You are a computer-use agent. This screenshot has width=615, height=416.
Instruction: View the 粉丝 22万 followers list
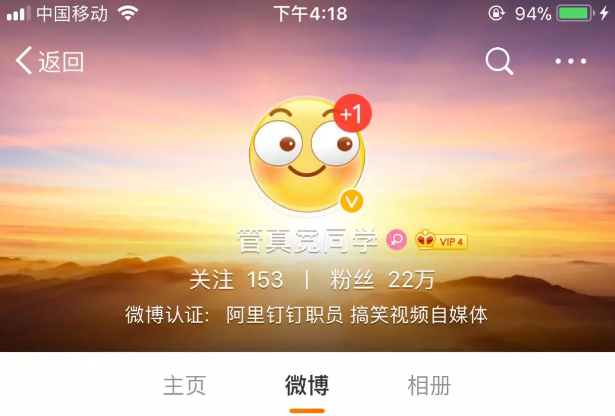click(384, 279)
